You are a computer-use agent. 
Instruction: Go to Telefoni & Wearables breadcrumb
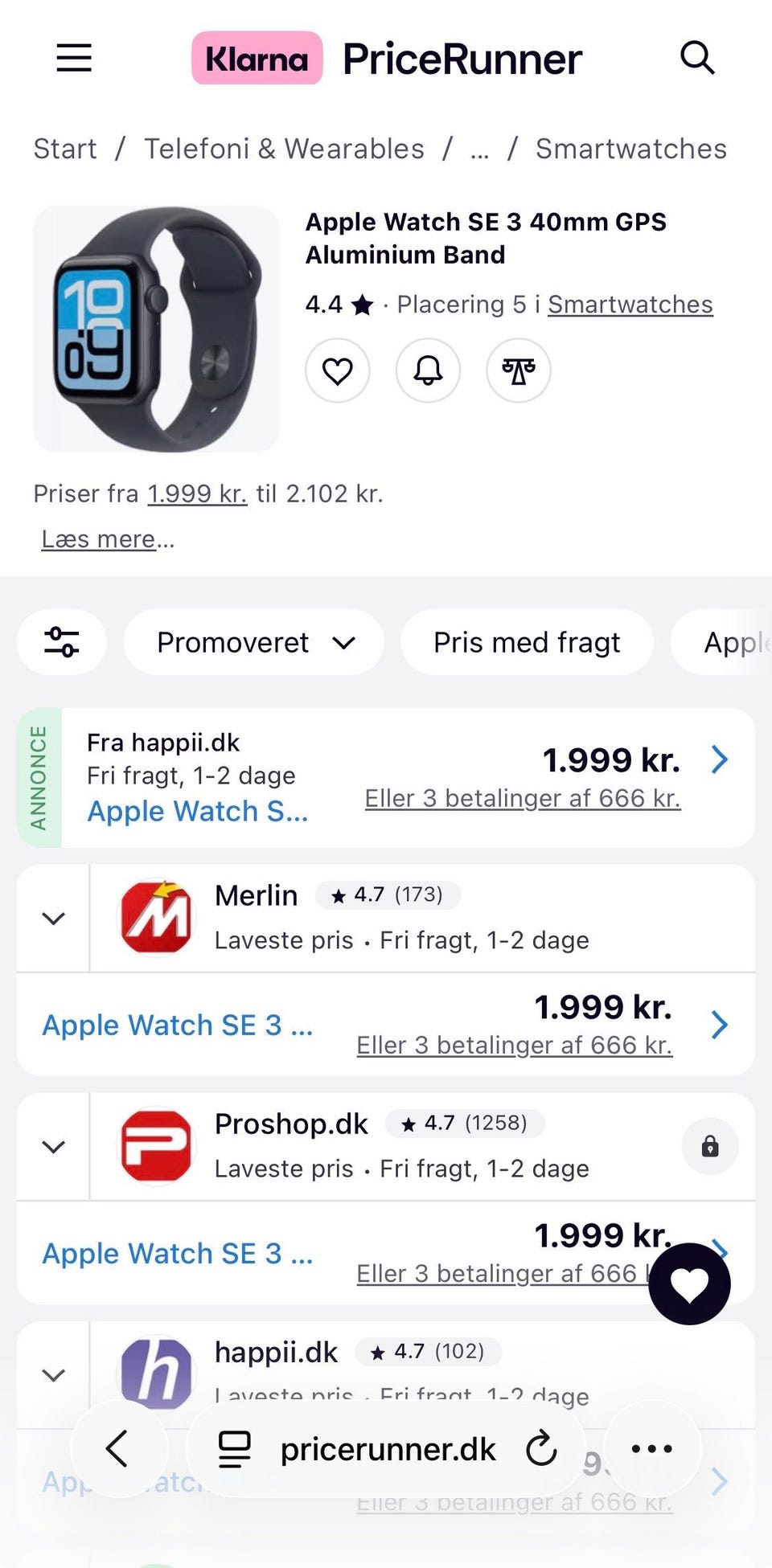point(284,149)
